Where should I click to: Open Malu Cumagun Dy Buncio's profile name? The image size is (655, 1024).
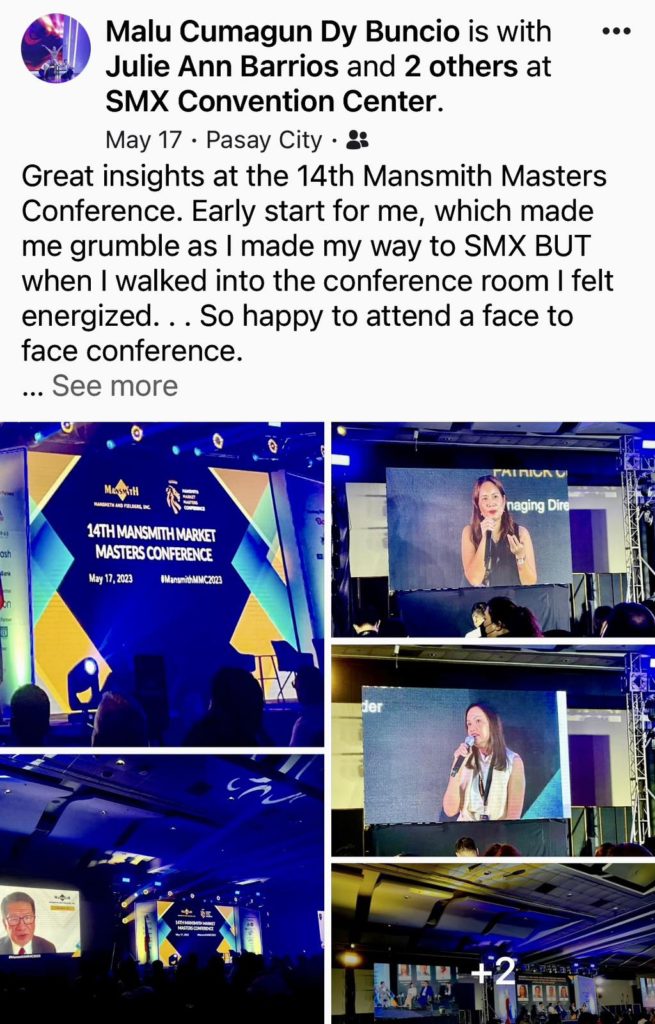(283, 32)
